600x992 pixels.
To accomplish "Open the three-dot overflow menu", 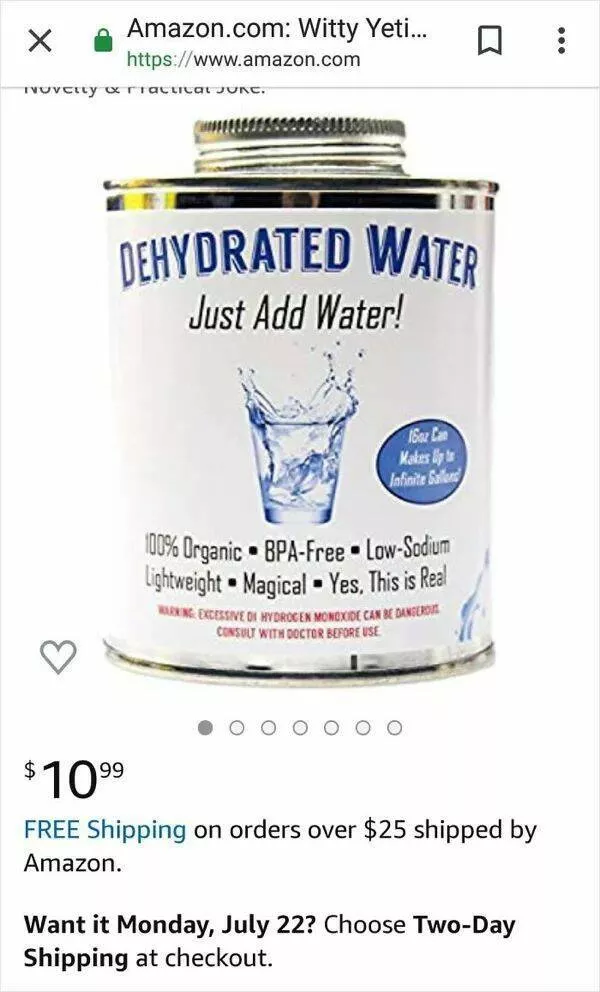I will 561,41.
